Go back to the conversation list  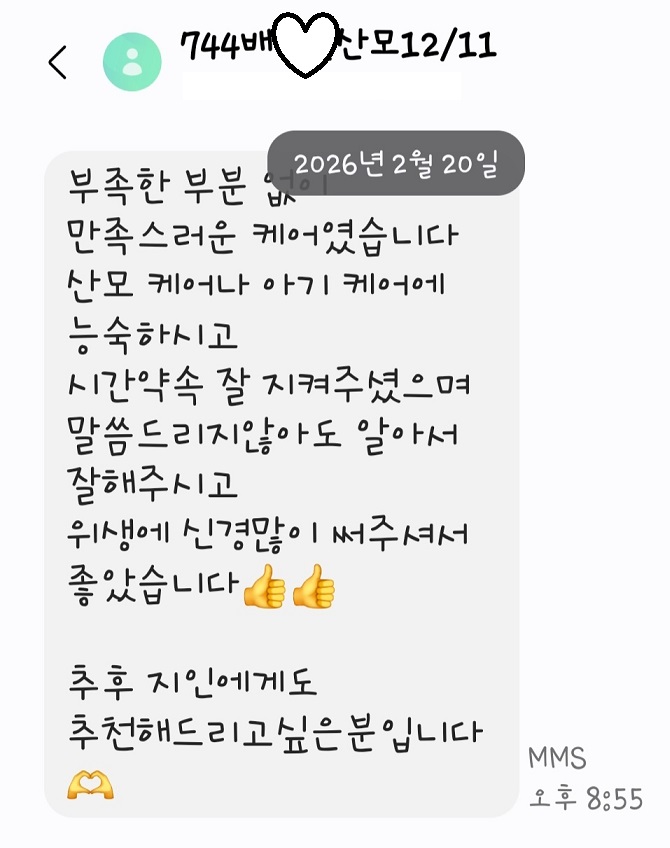coord(58,63)
